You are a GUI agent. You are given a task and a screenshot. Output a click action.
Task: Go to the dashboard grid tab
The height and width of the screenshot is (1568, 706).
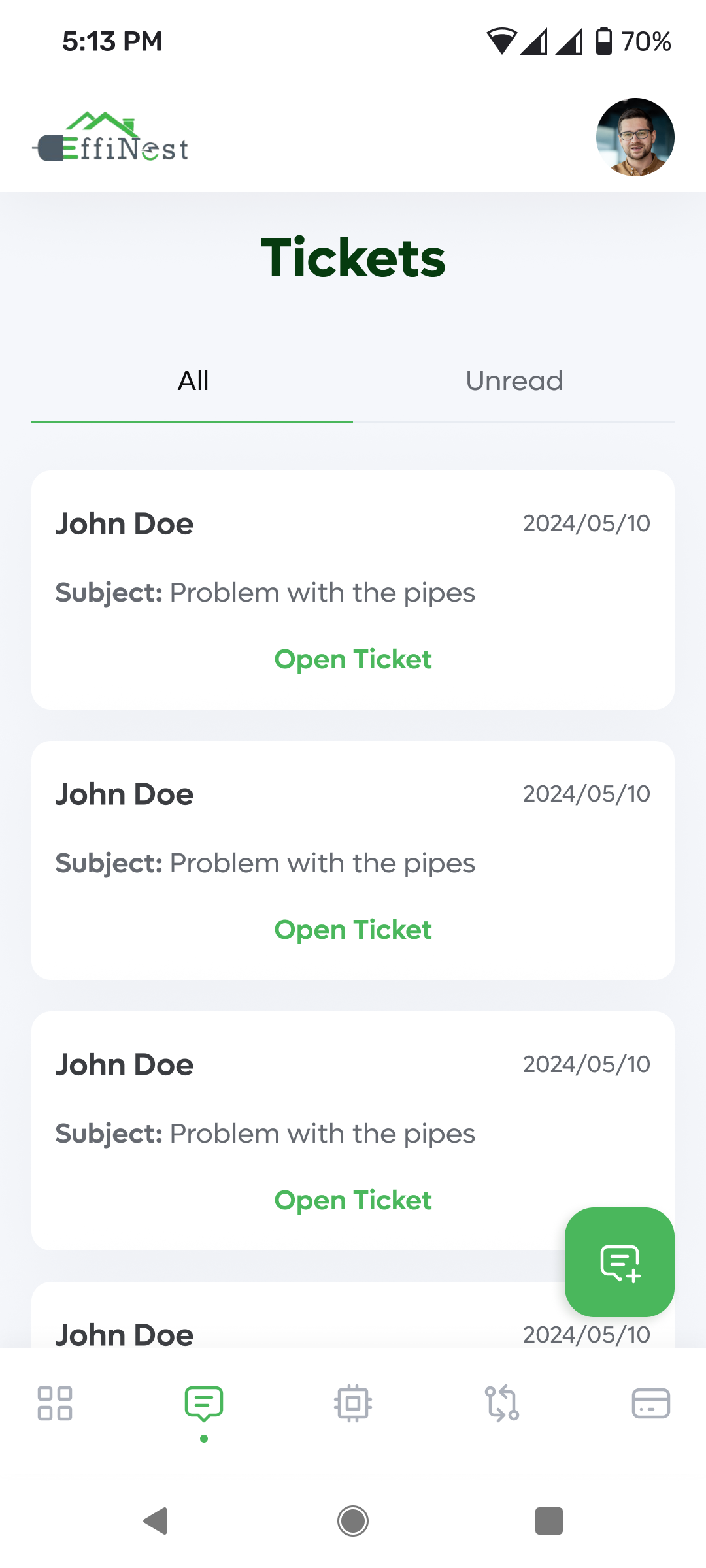point(55,1403)
